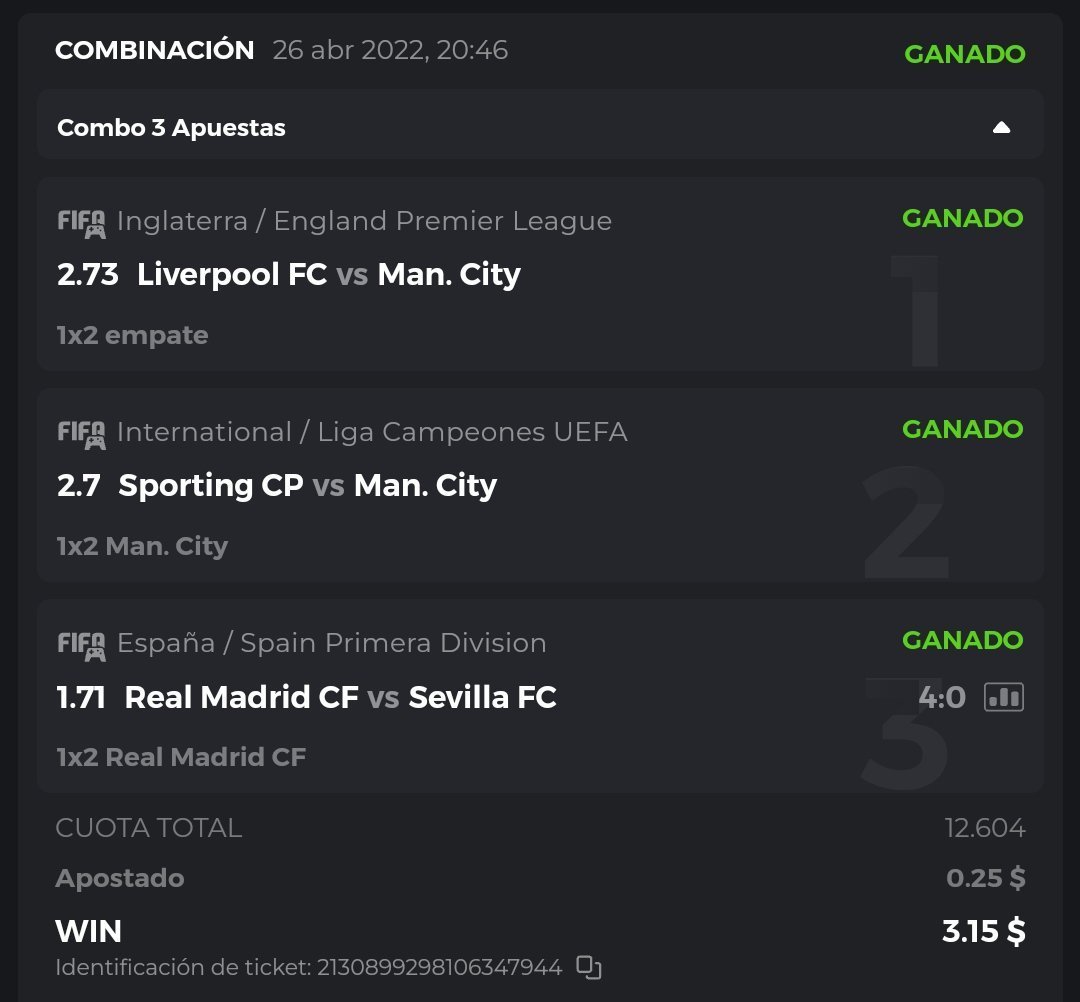This screenshot has width=1080, height=1002.
Task: Open the Liverpool FC vs Man. City bet
Action: tap(329, 274)
